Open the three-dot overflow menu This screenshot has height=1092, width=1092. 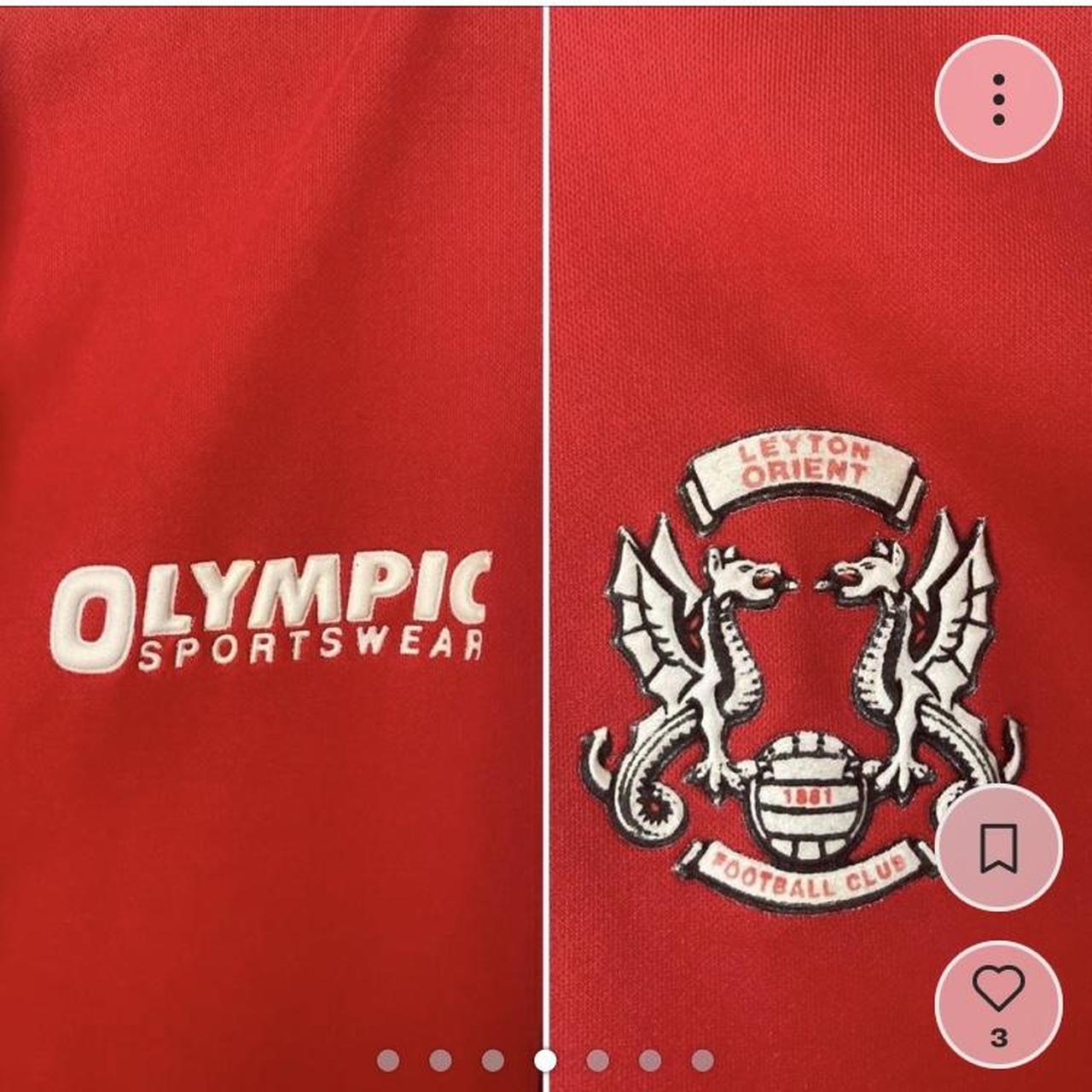[998, 100]
